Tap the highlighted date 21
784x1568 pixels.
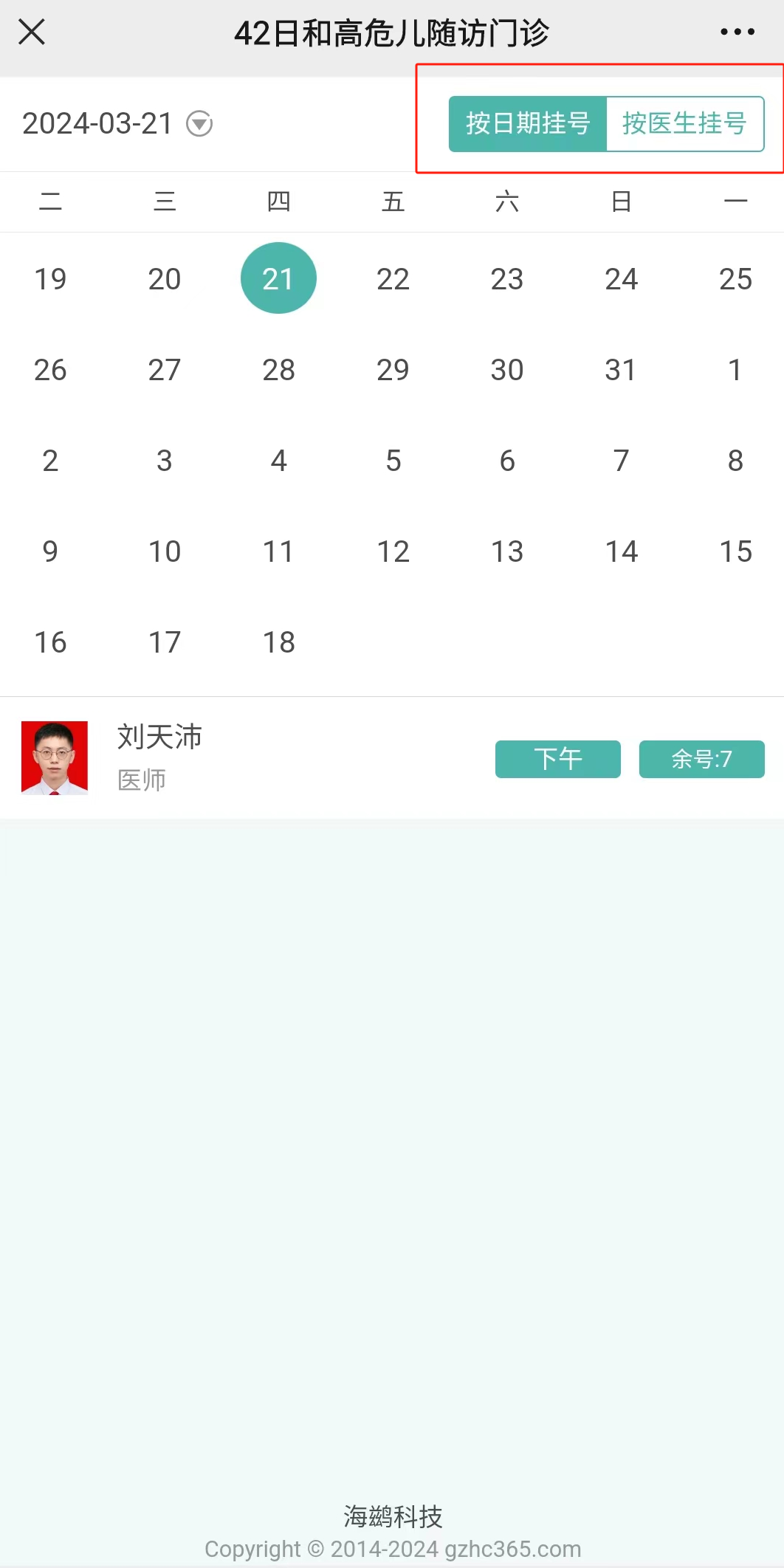click(278, 278)
